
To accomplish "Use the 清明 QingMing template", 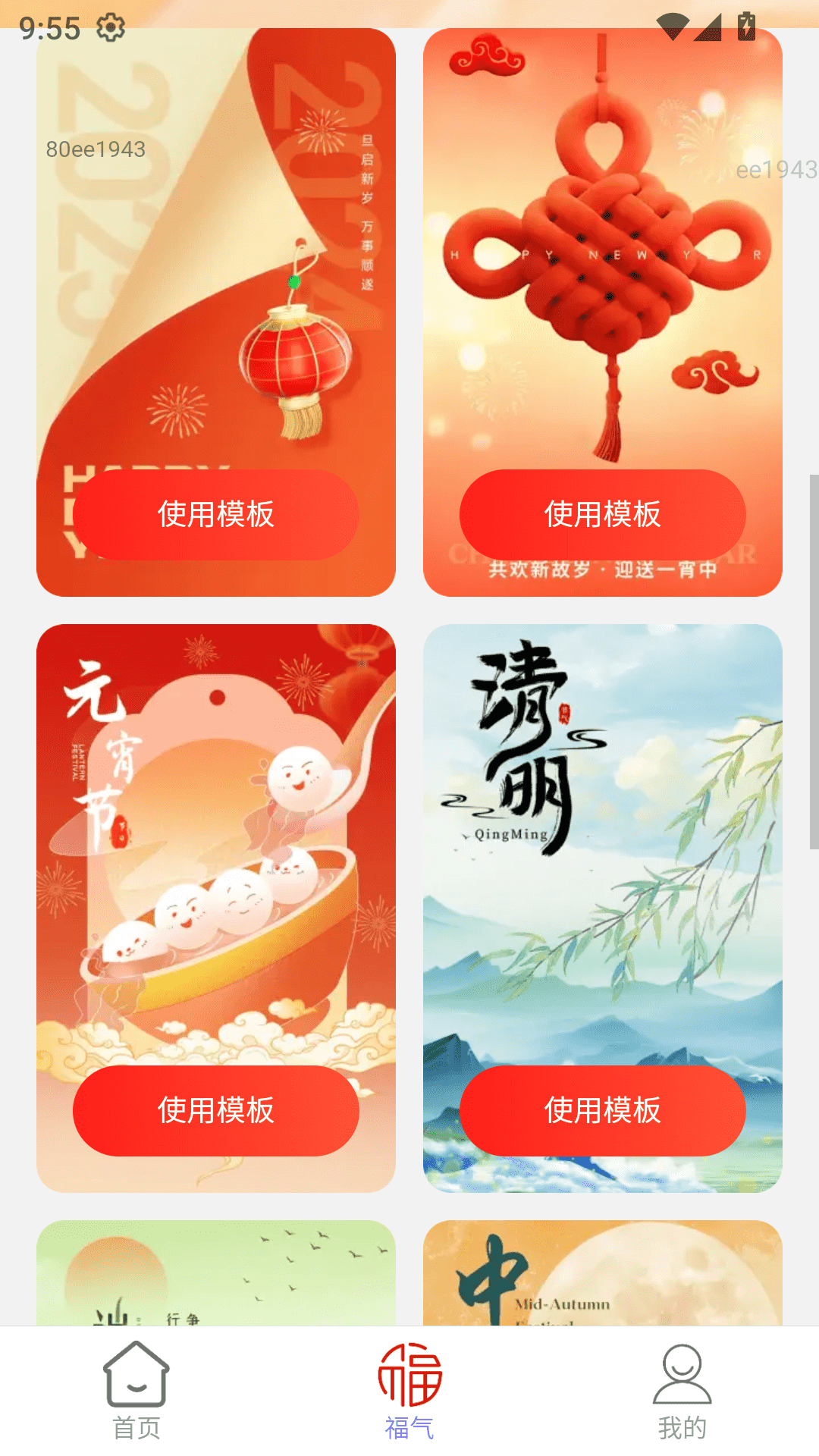I will point(602,1110).
